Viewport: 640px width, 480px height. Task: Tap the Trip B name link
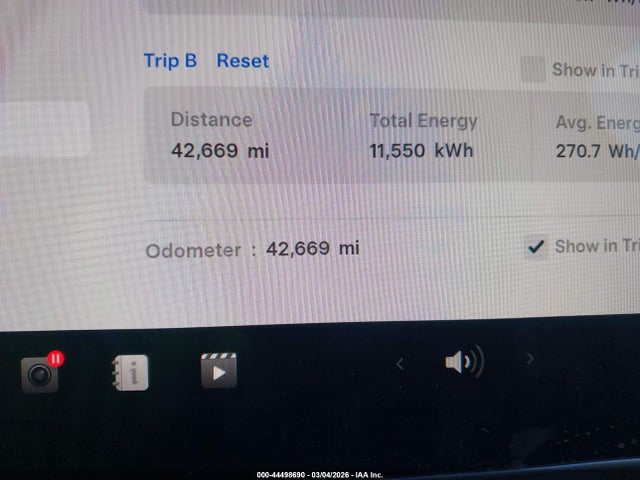coord(170,61)
